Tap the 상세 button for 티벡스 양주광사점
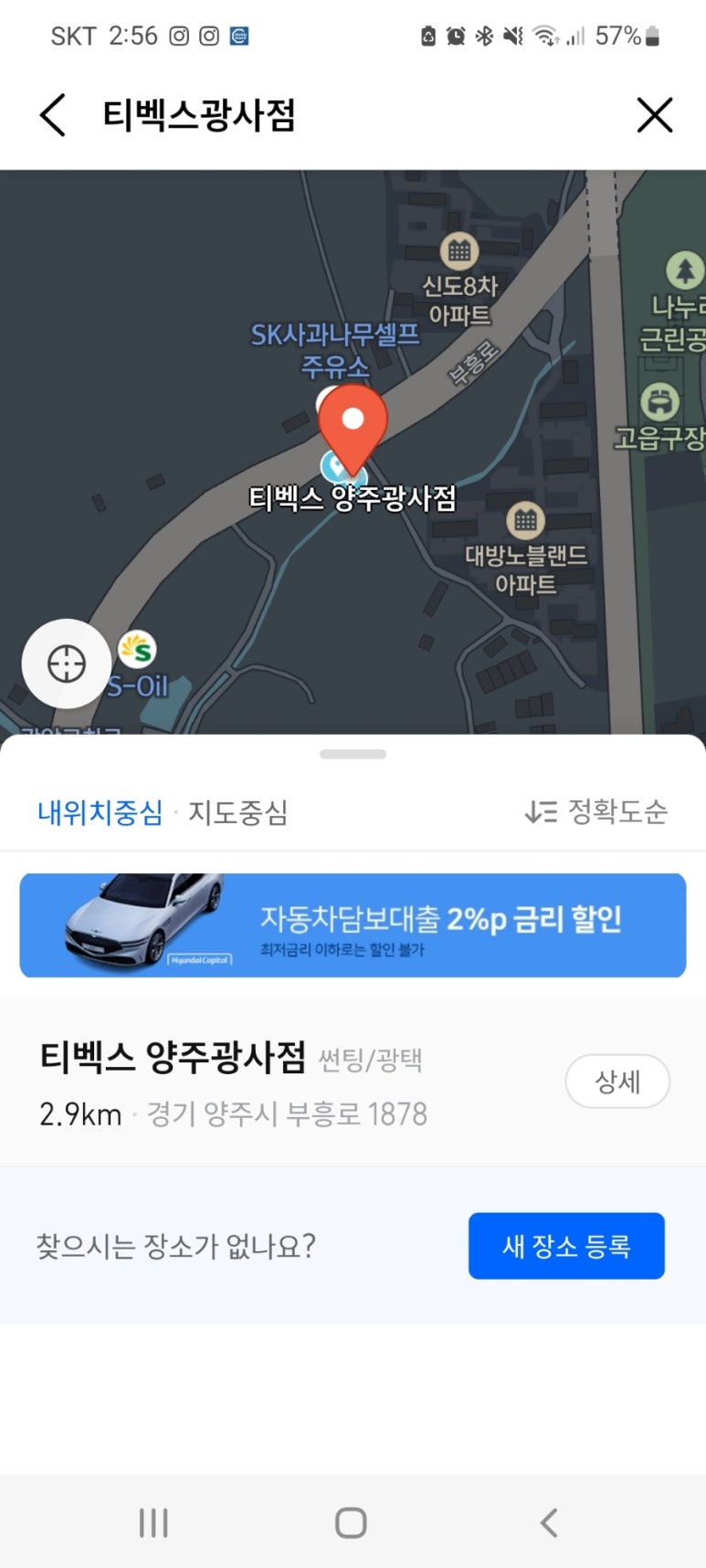Screen dimensions: 706x1568 coord(617,1082)
